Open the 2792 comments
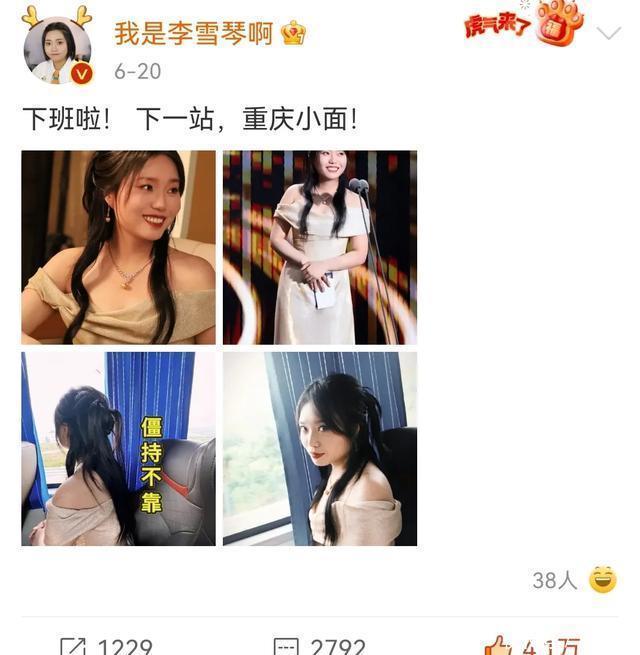The image size is (640, 655). (x=318, y=645)
